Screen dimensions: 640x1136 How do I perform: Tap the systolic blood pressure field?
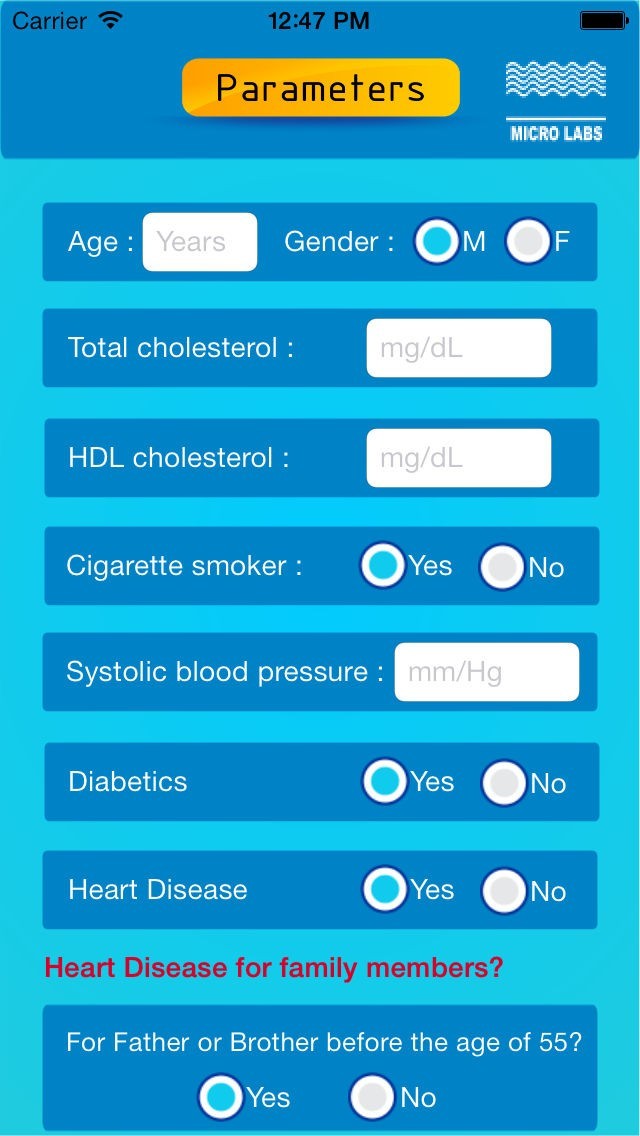486,672
